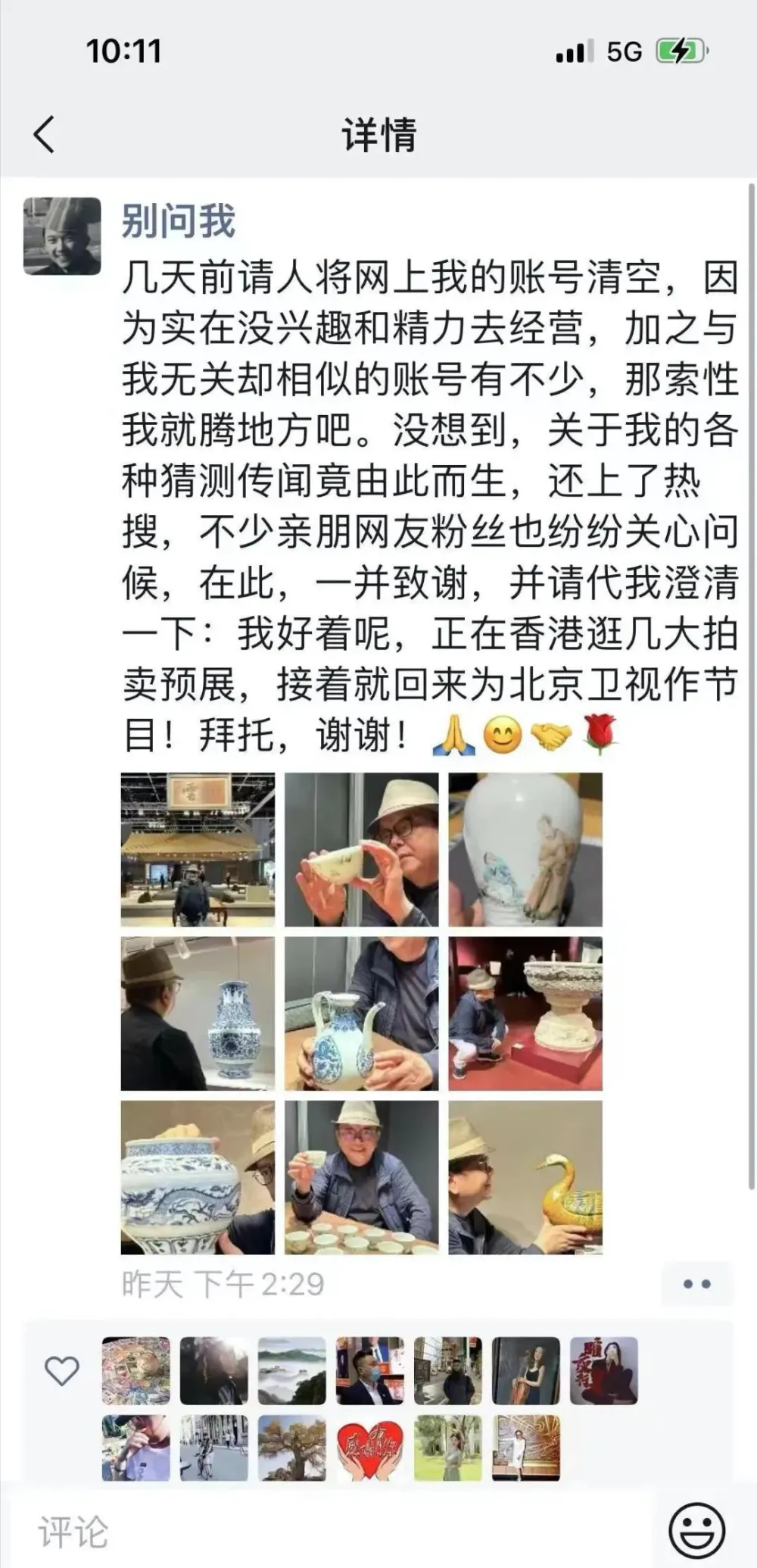
Task: Open the blue-and-white ewer photo
Action: click(361, 1014)
